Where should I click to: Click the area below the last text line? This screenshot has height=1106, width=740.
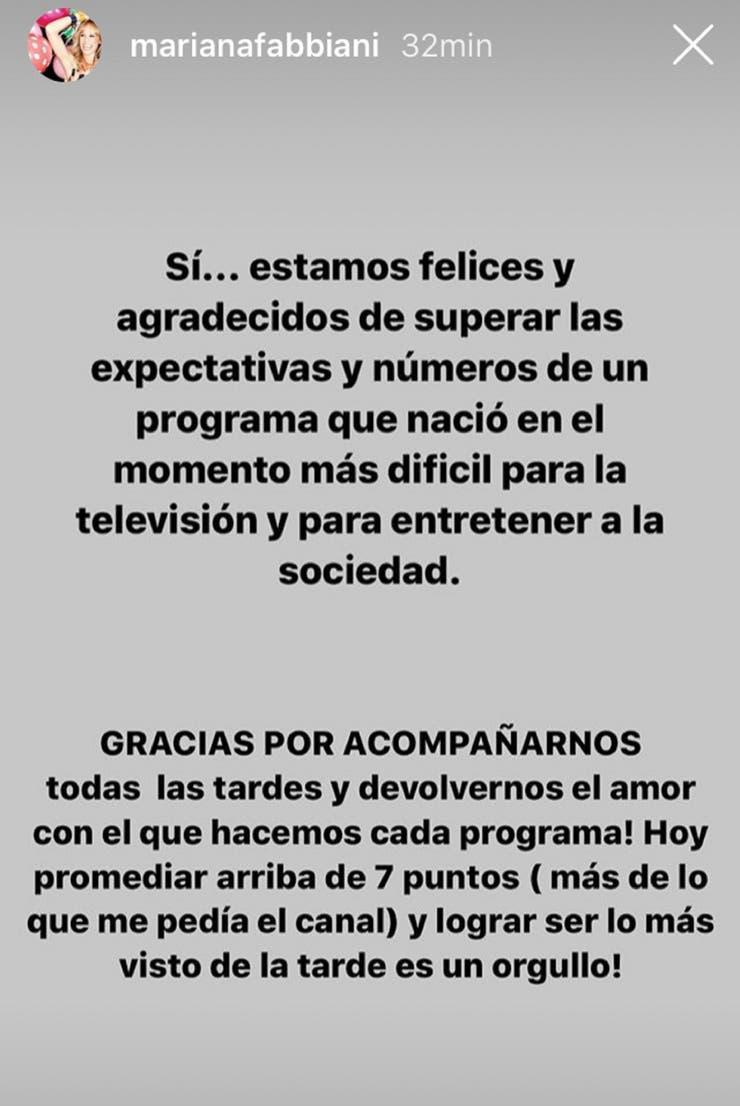370,1050
